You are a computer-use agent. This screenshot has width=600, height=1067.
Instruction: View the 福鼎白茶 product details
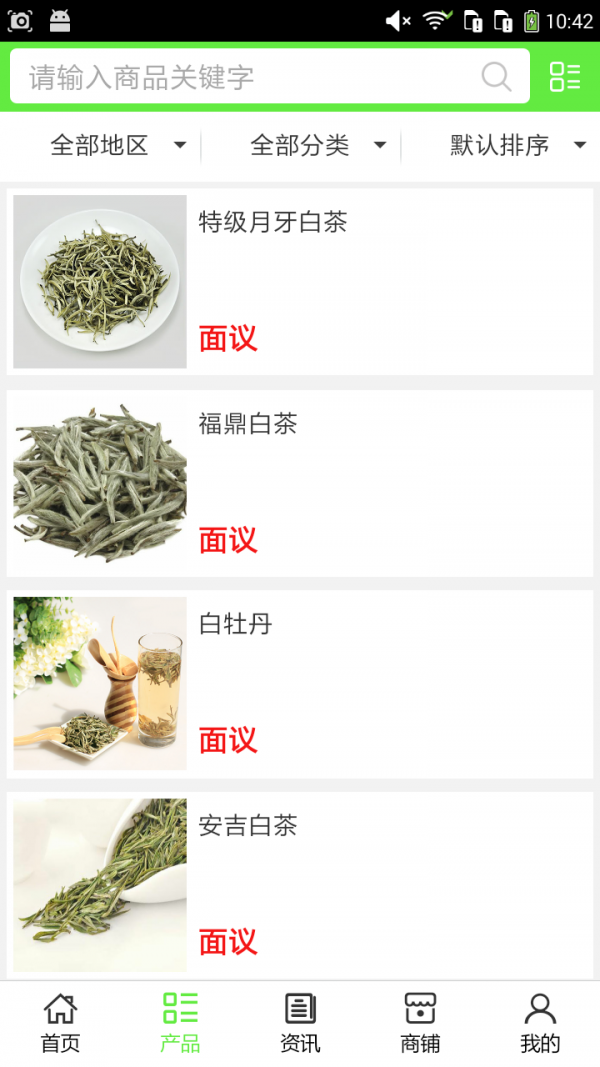[x=300, y=484]
